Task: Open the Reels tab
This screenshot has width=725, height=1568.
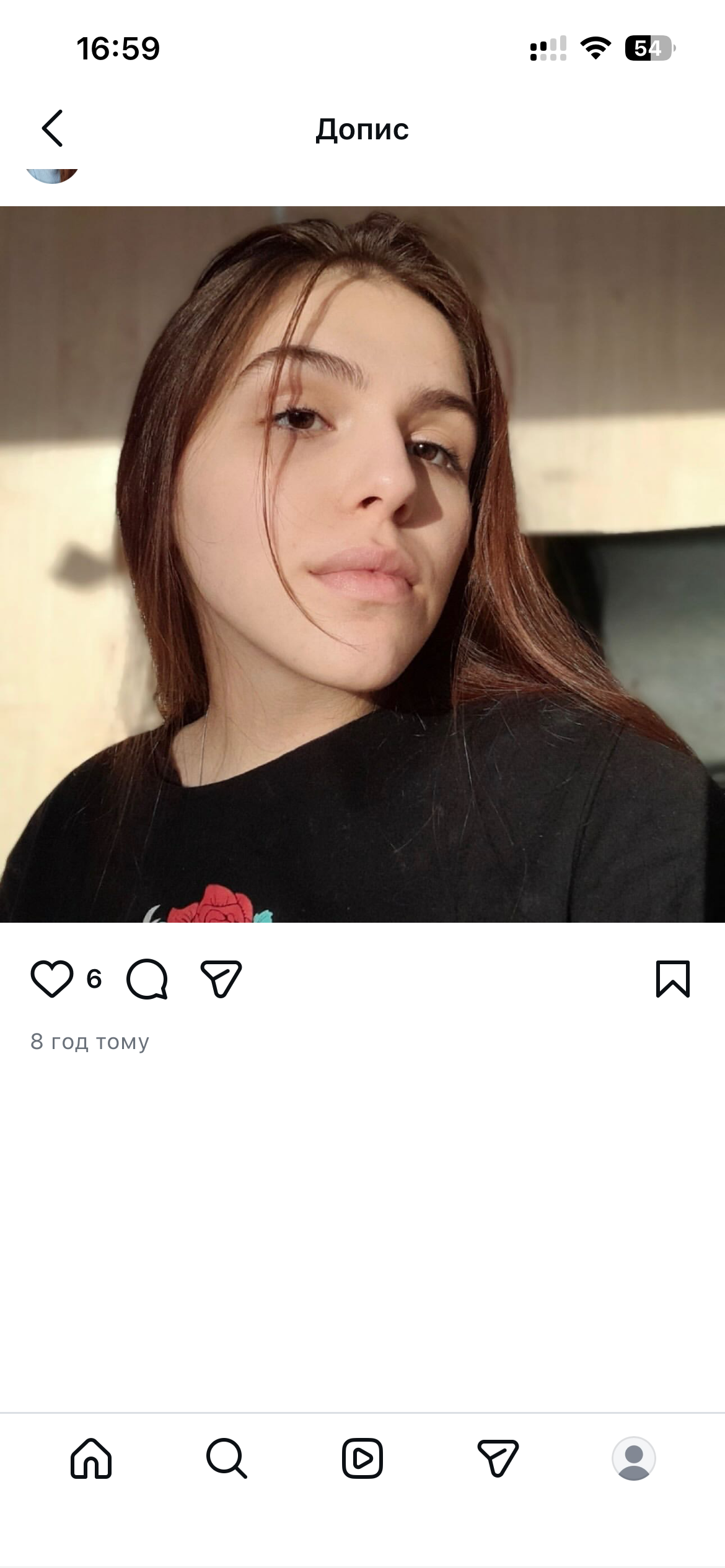Action: [x=362, y=1458]
